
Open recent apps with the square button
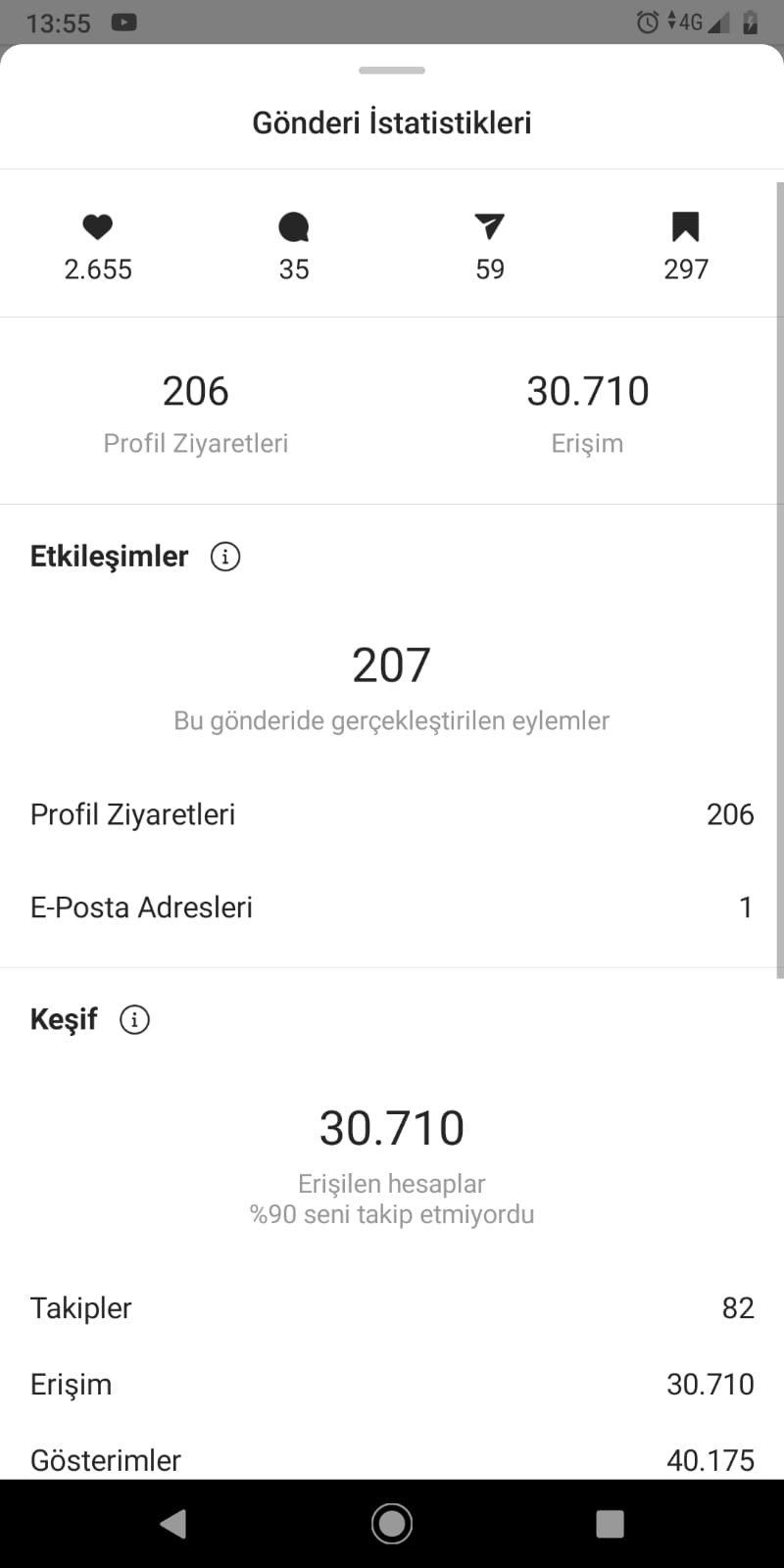tap(610, 1523)
